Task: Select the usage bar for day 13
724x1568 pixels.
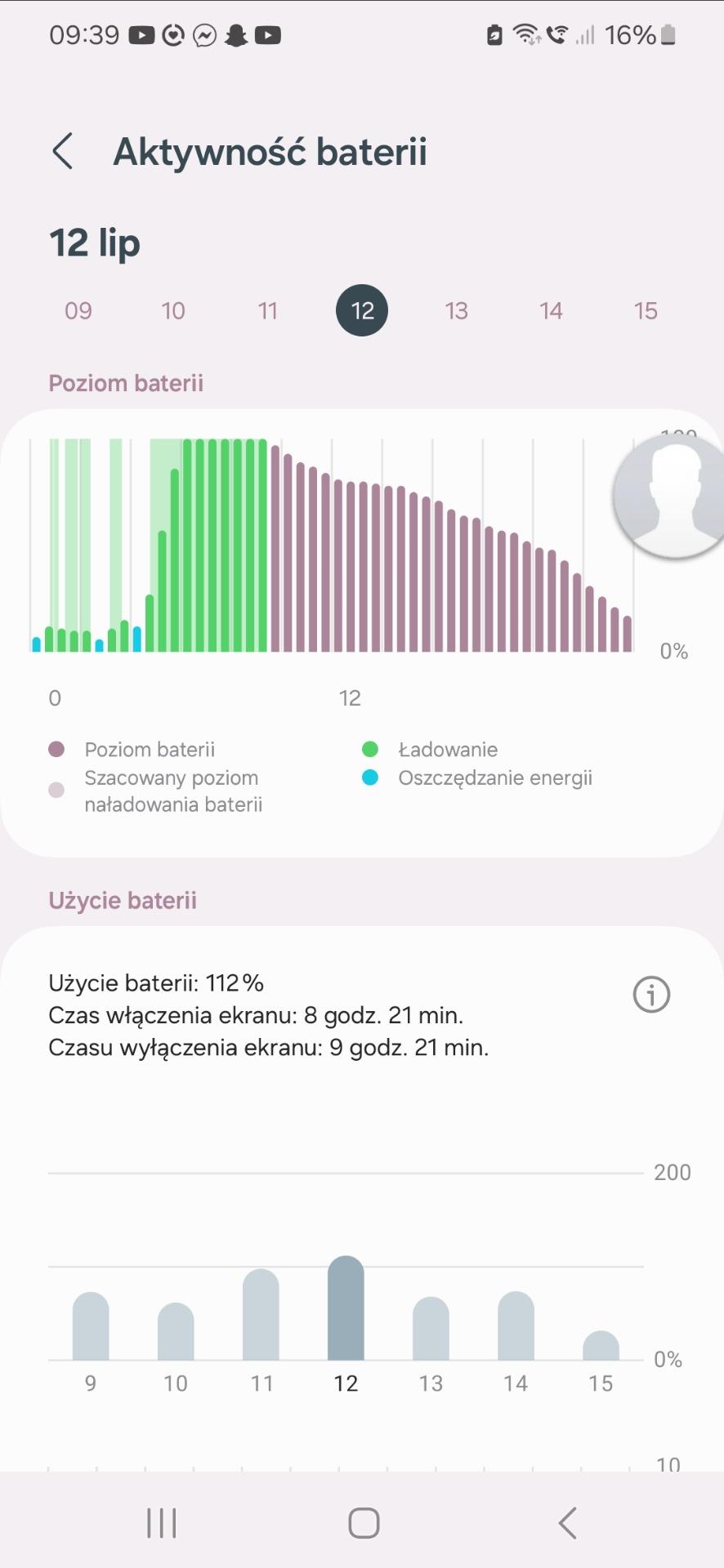Action: click(431, 1329)
